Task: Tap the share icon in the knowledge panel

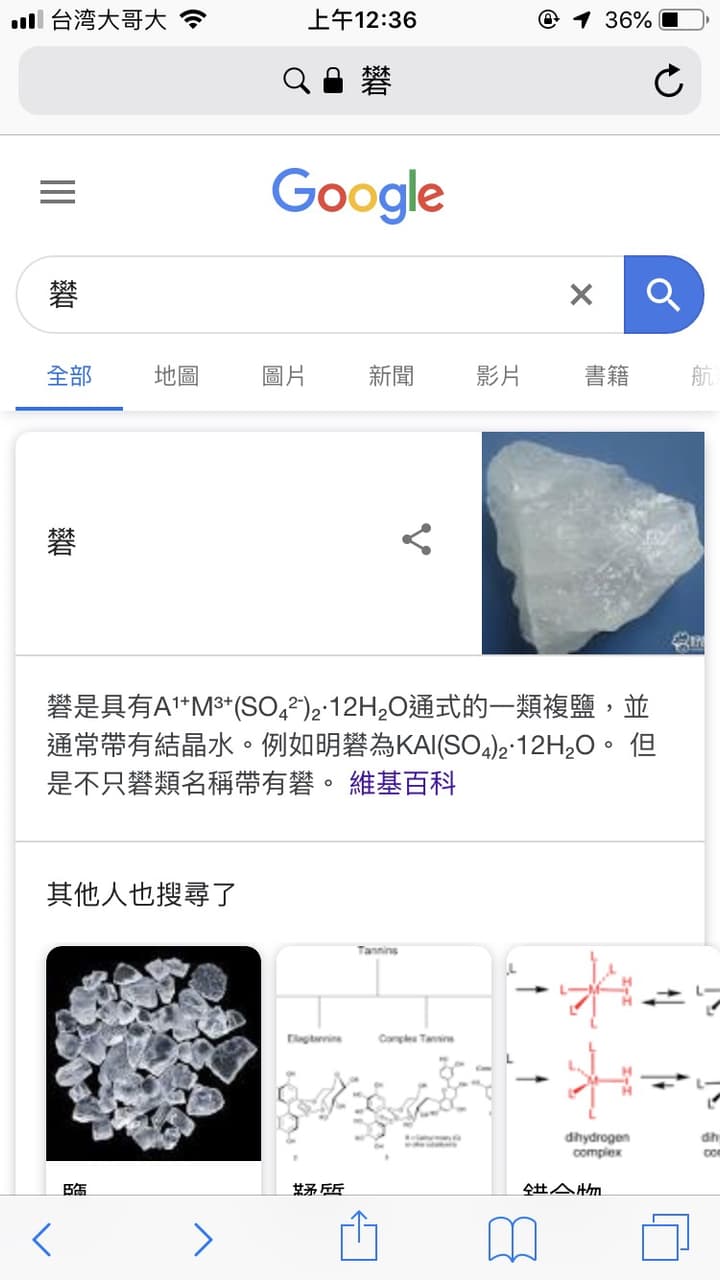Action: [415, 541]
